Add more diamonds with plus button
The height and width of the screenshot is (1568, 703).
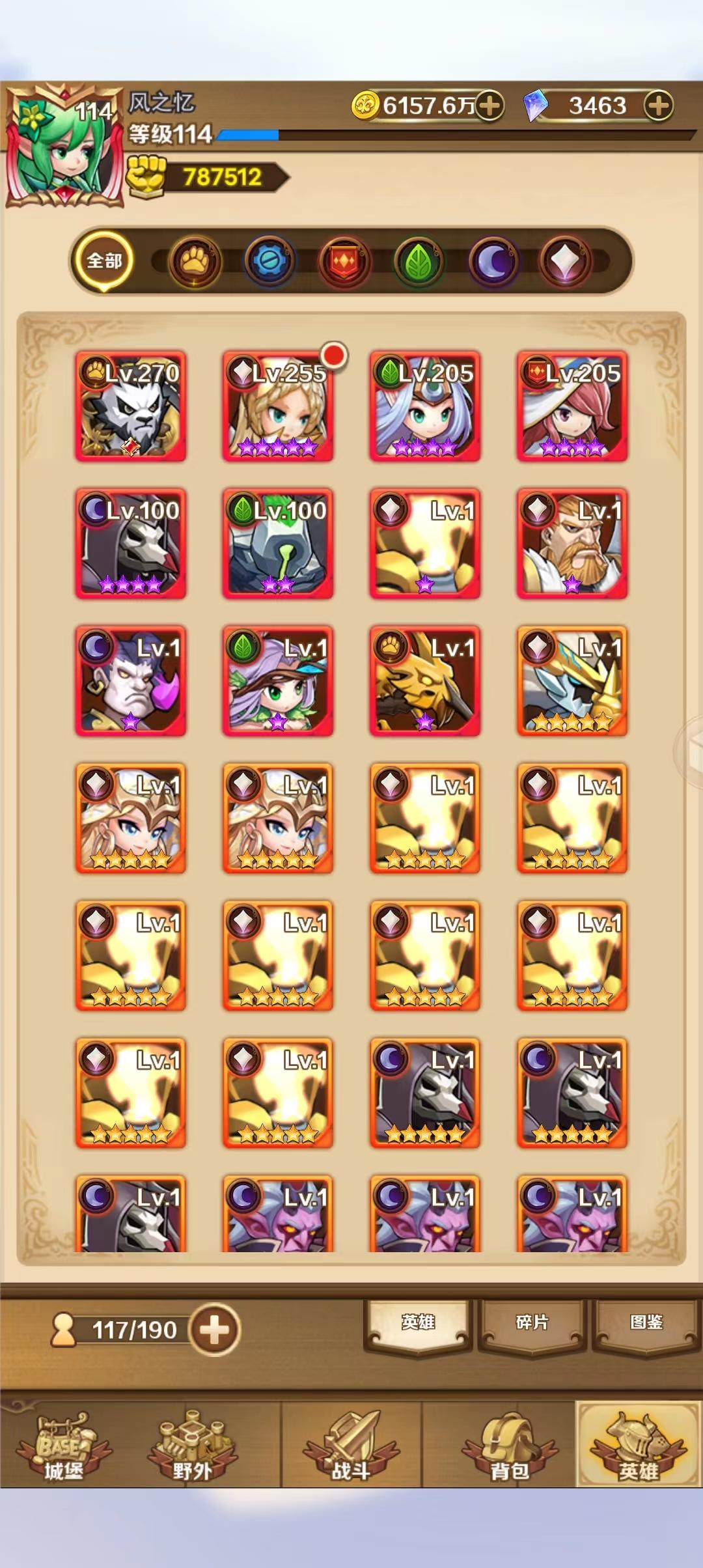tap(658, 105)
